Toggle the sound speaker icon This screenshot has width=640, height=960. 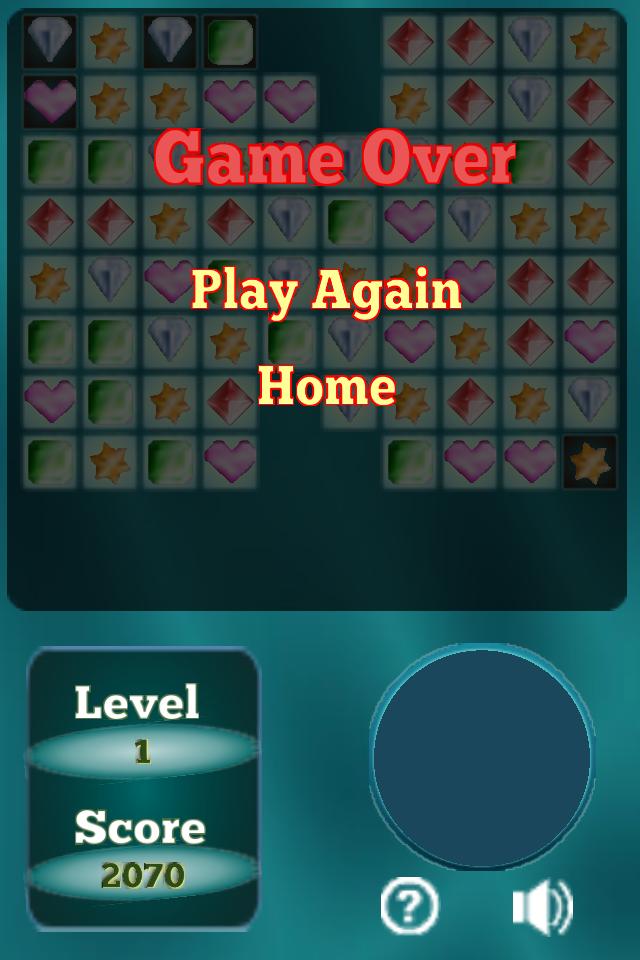[541, 907]
